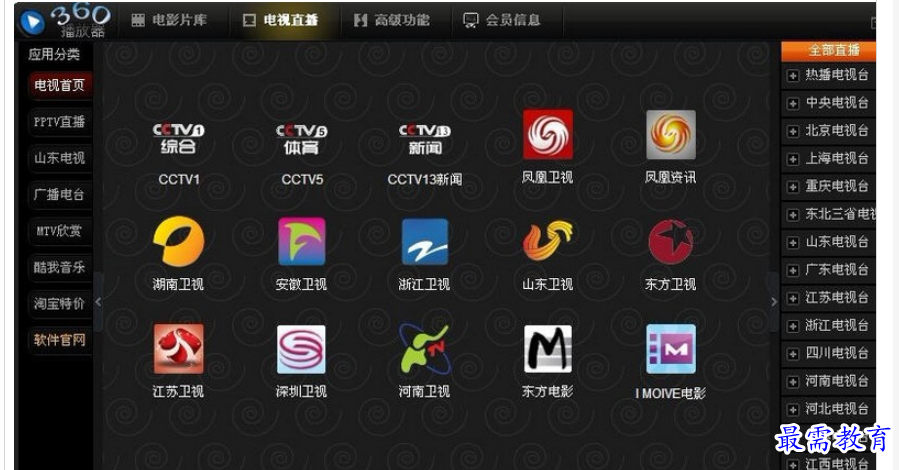Open 广播电台 category
Image resolution: width=899 pixels, height=470 pixels.
click(59, 194)
